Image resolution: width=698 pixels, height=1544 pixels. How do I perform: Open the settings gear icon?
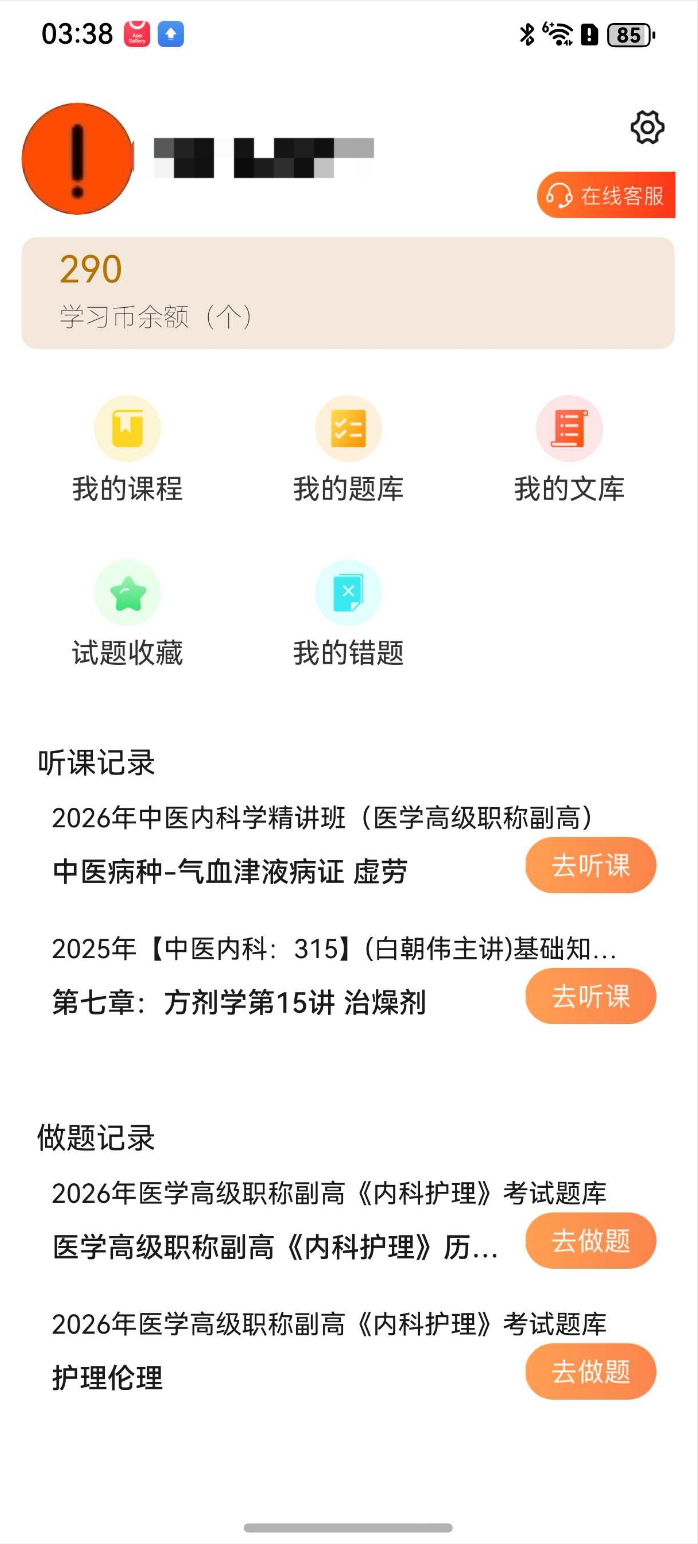click(x=647, y=127)
